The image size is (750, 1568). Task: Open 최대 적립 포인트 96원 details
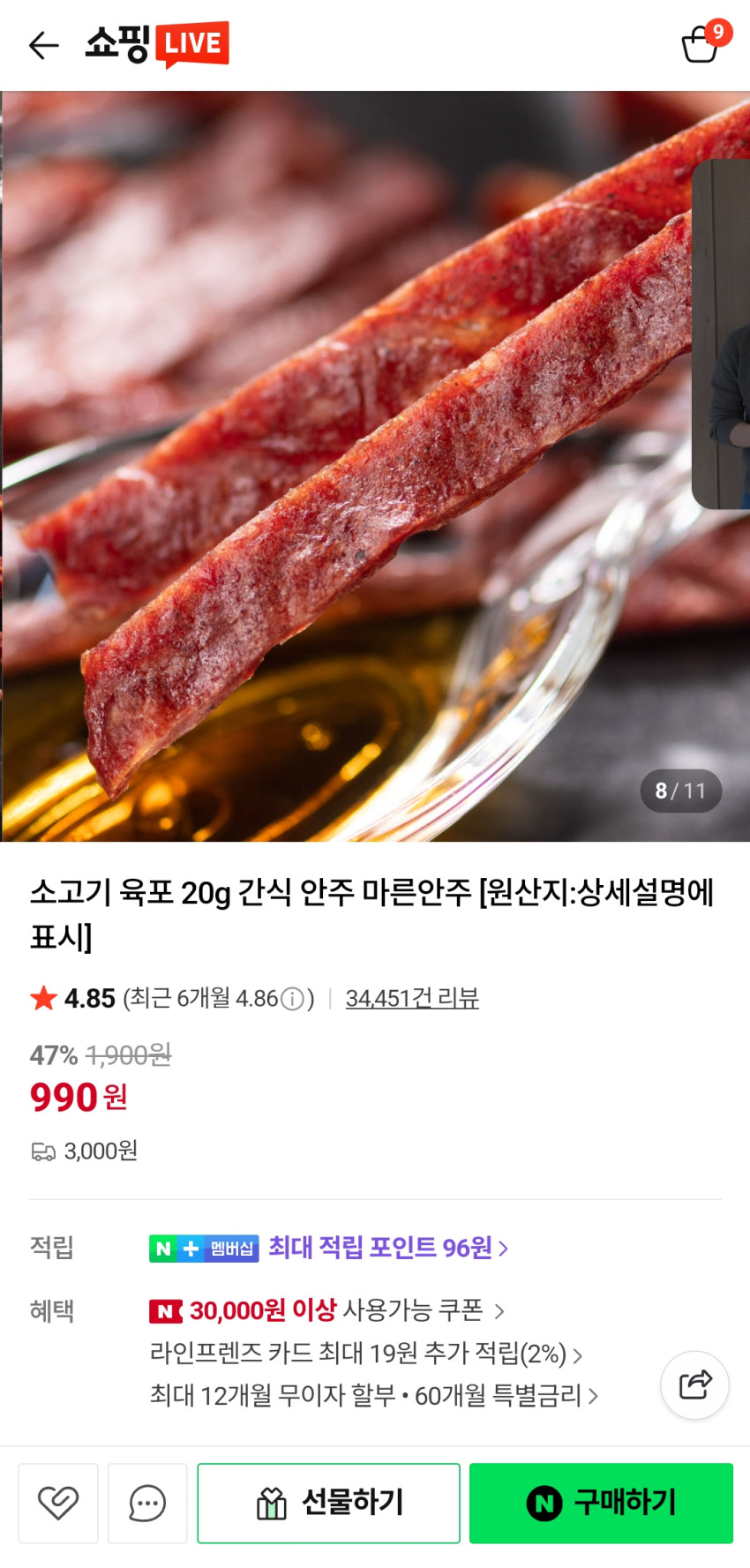pyautogui.click(x=387, y=1248)
